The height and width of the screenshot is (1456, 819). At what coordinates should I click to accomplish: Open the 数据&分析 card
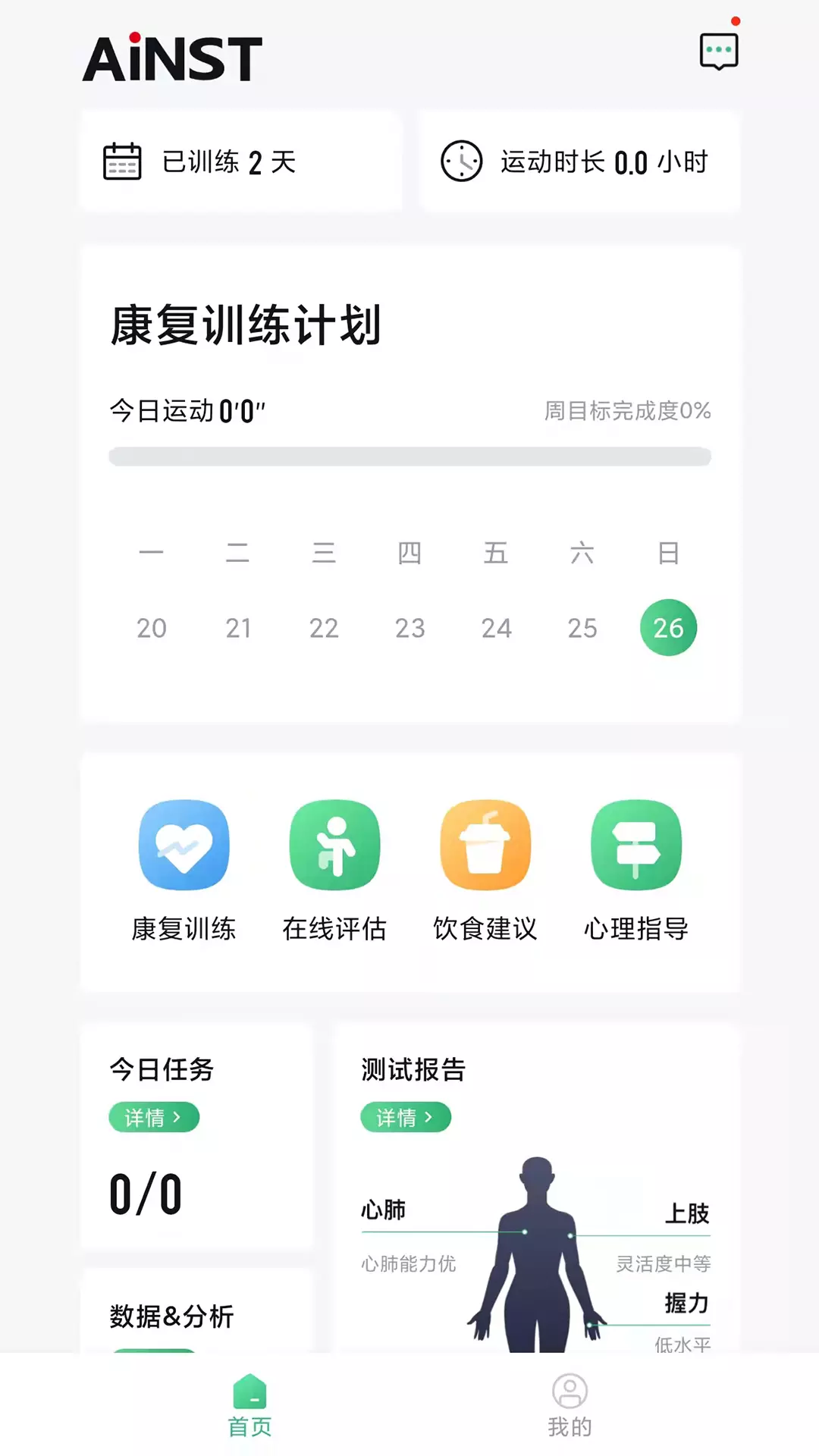196,1311
